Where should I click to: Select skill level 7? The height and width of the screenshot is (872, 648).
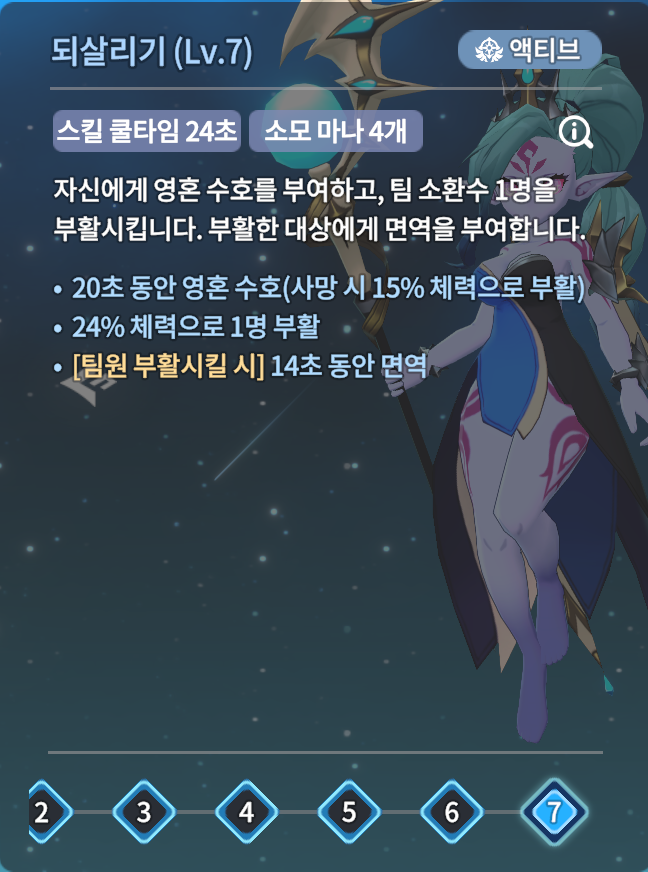[x=554, y=811]
